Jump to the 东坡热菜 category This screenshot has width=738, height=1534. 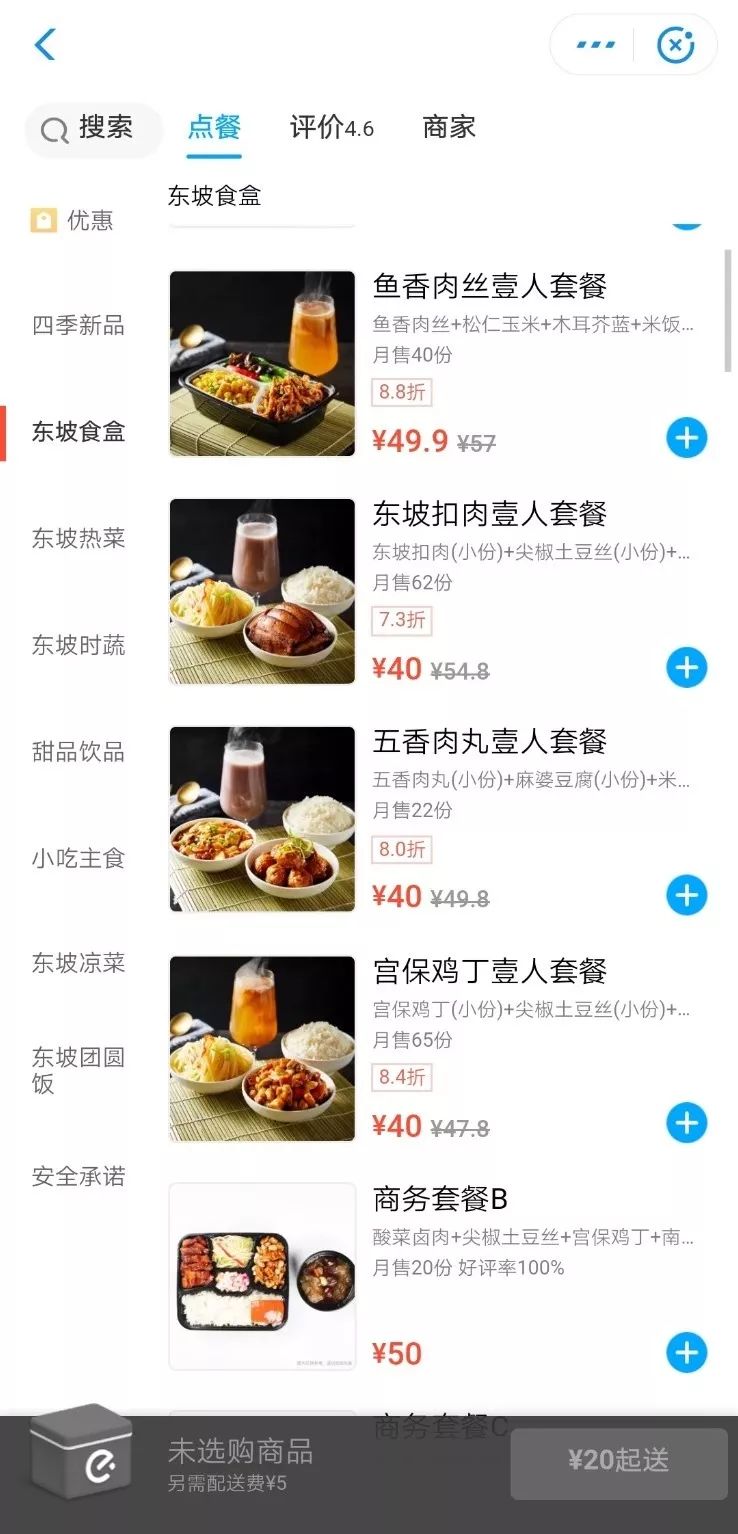pyautogui.click(x=78, y=539)
